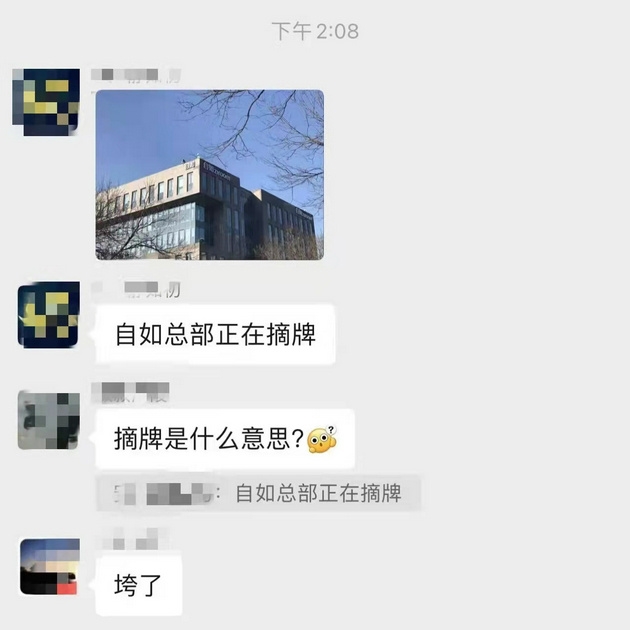
Task: Open avatar beside 摘牌是什么意思 message
Action: pyautogui.click(x=49, y=420)
